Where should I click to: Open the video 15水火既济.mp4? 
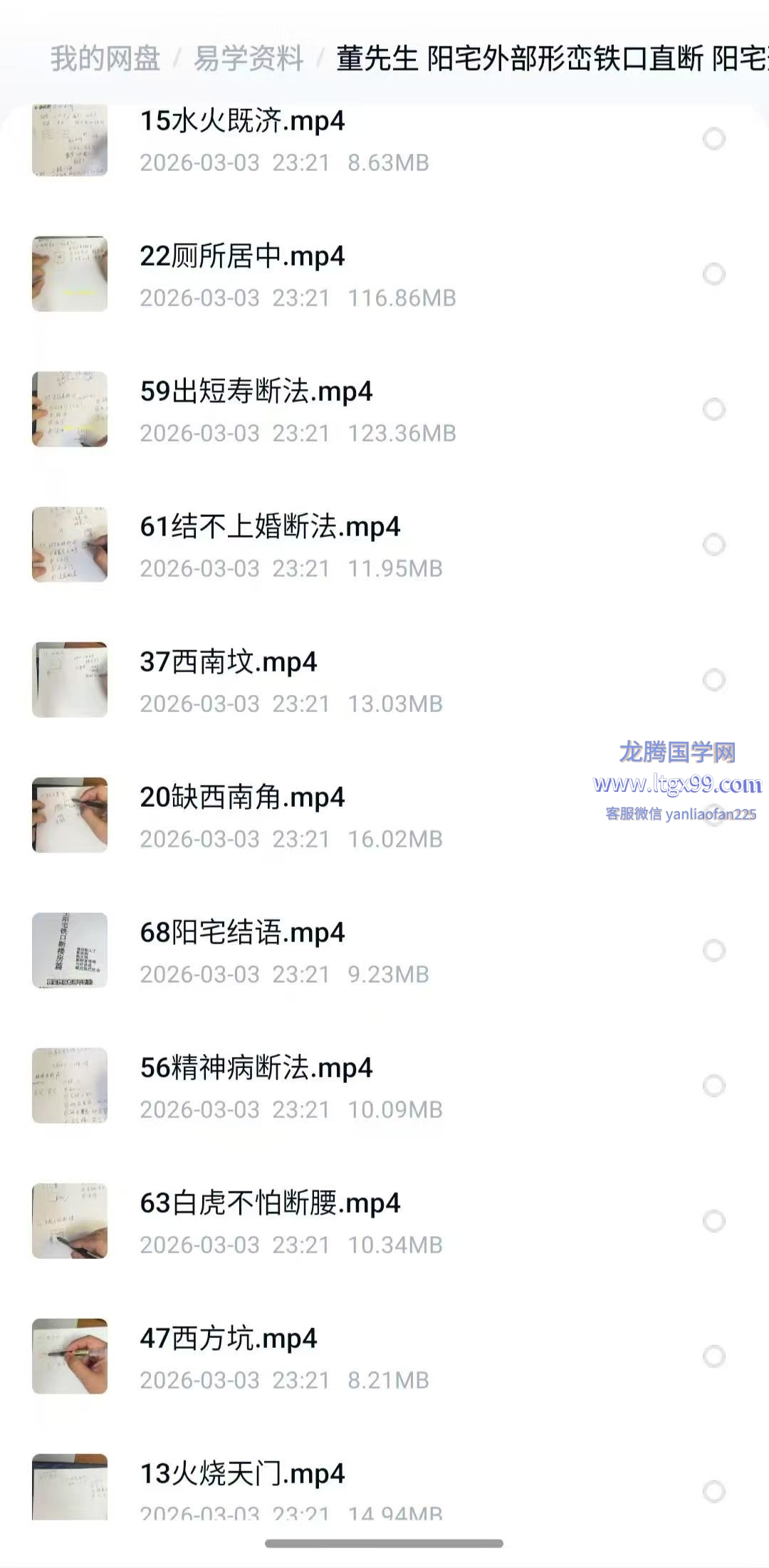(242, 121)
